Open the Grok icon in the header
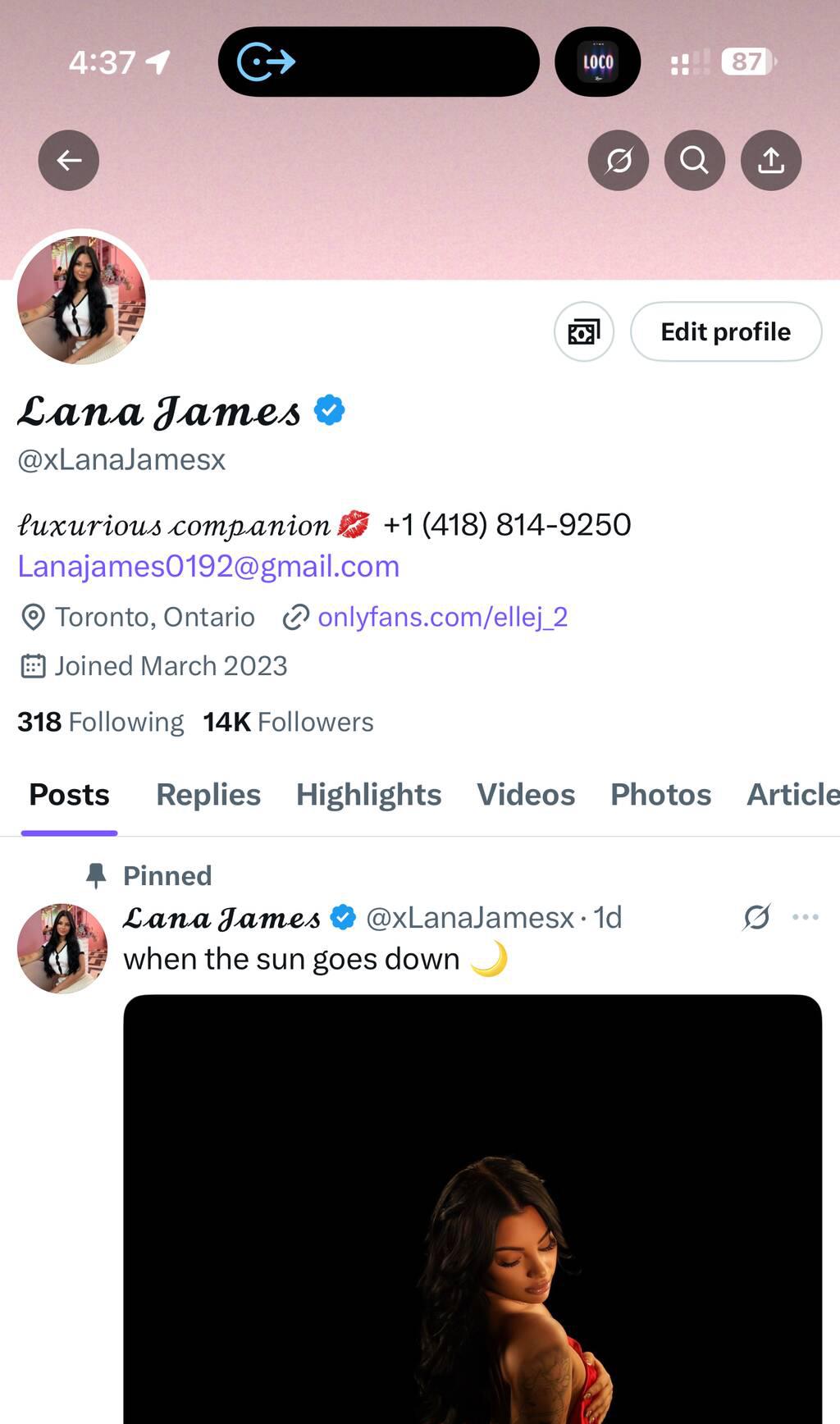 tap(619, 160)
